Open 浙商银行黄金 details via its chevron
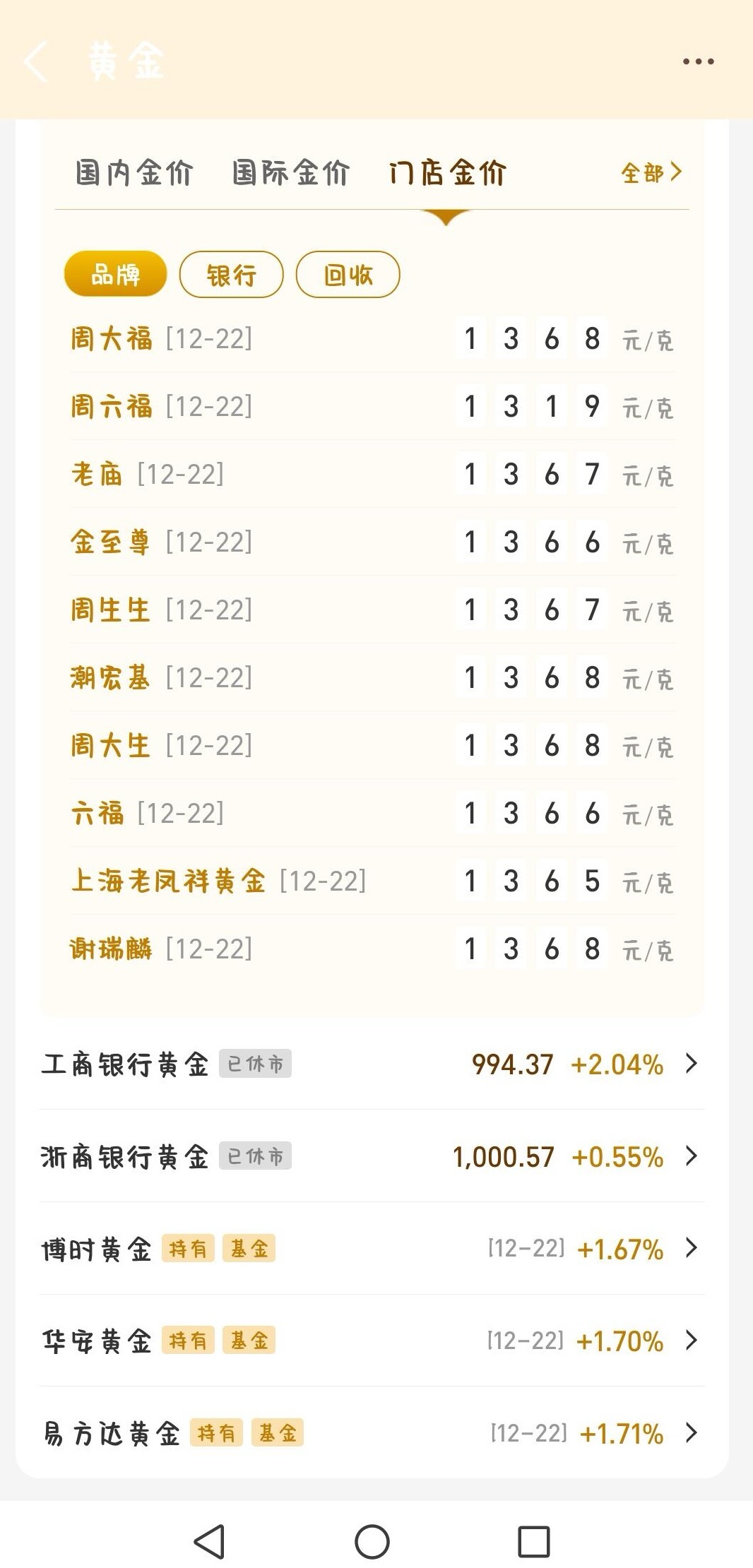Viewport: 753px width, 1568px height. (x=692, y=1156)
